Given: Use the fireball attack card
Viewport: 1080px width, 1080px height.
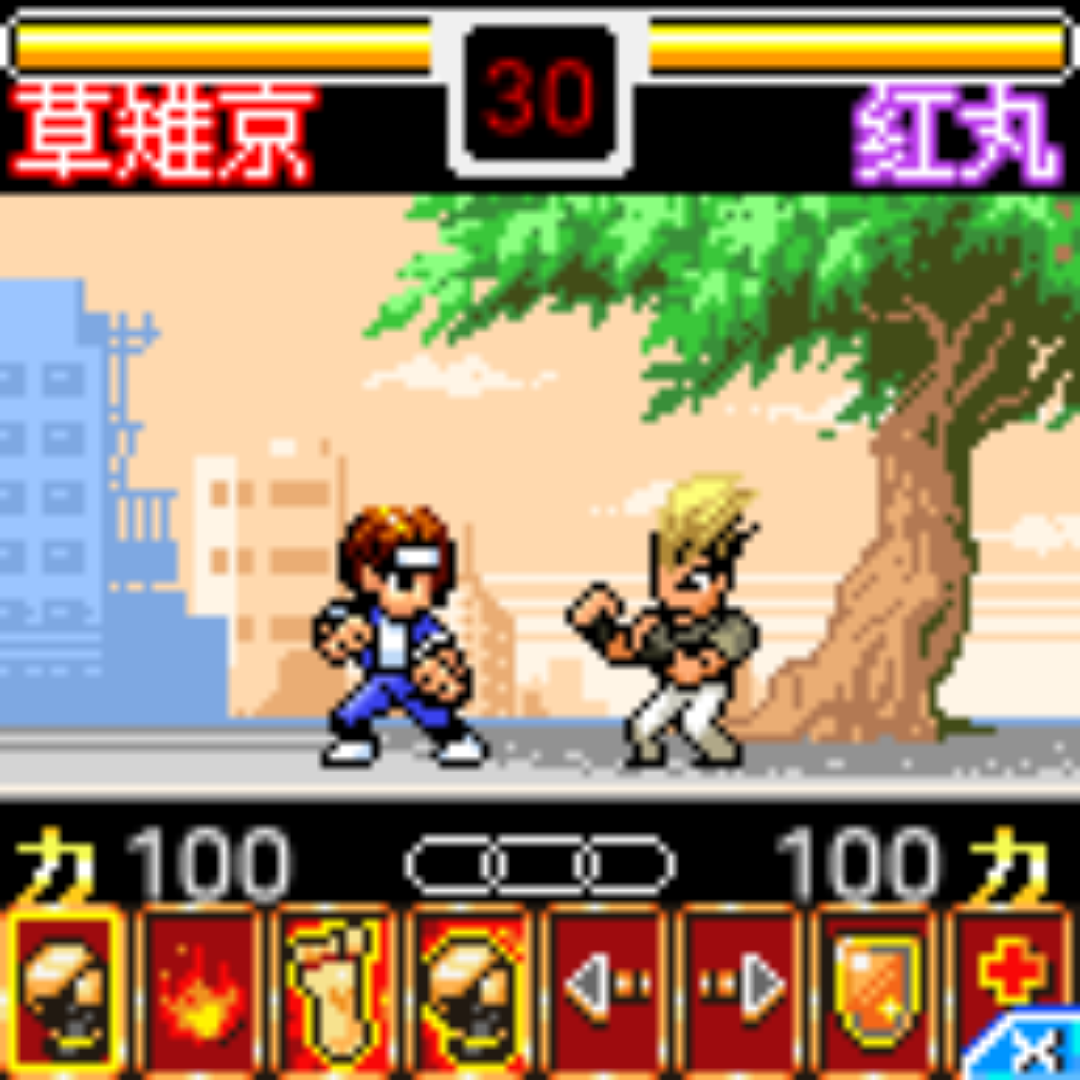Looking at the screenshot, I should coord(202,988).
